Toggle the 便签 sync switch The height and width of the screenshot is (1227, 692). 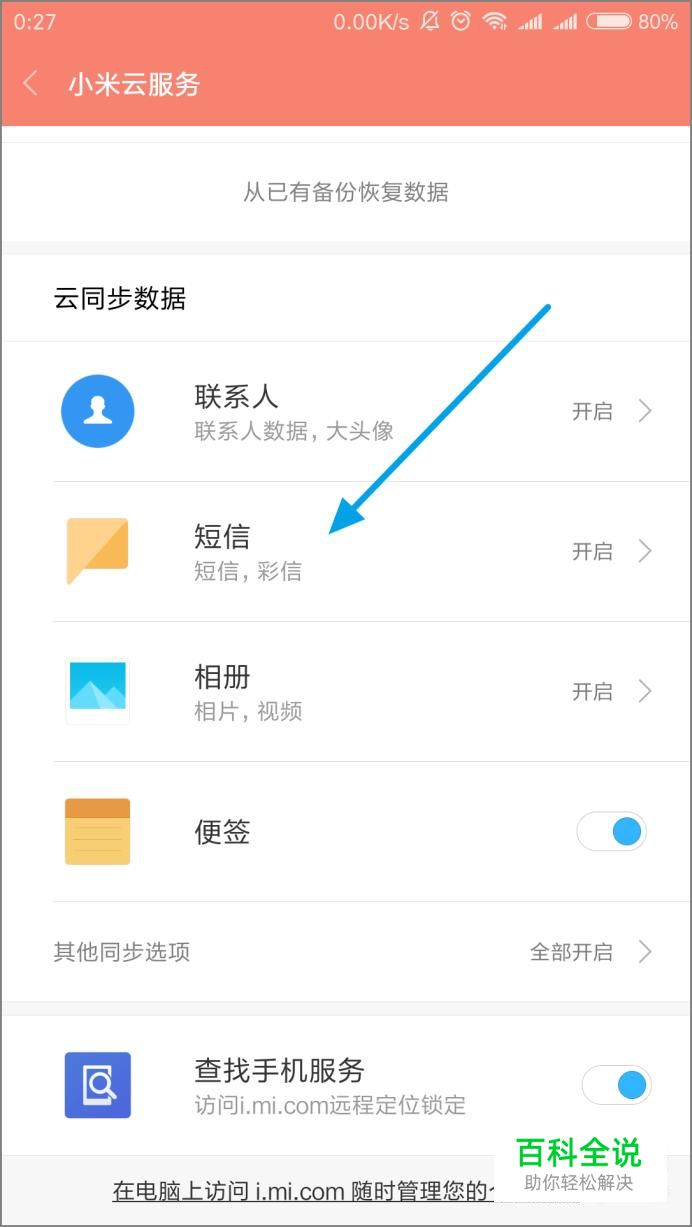click(612, 831)
